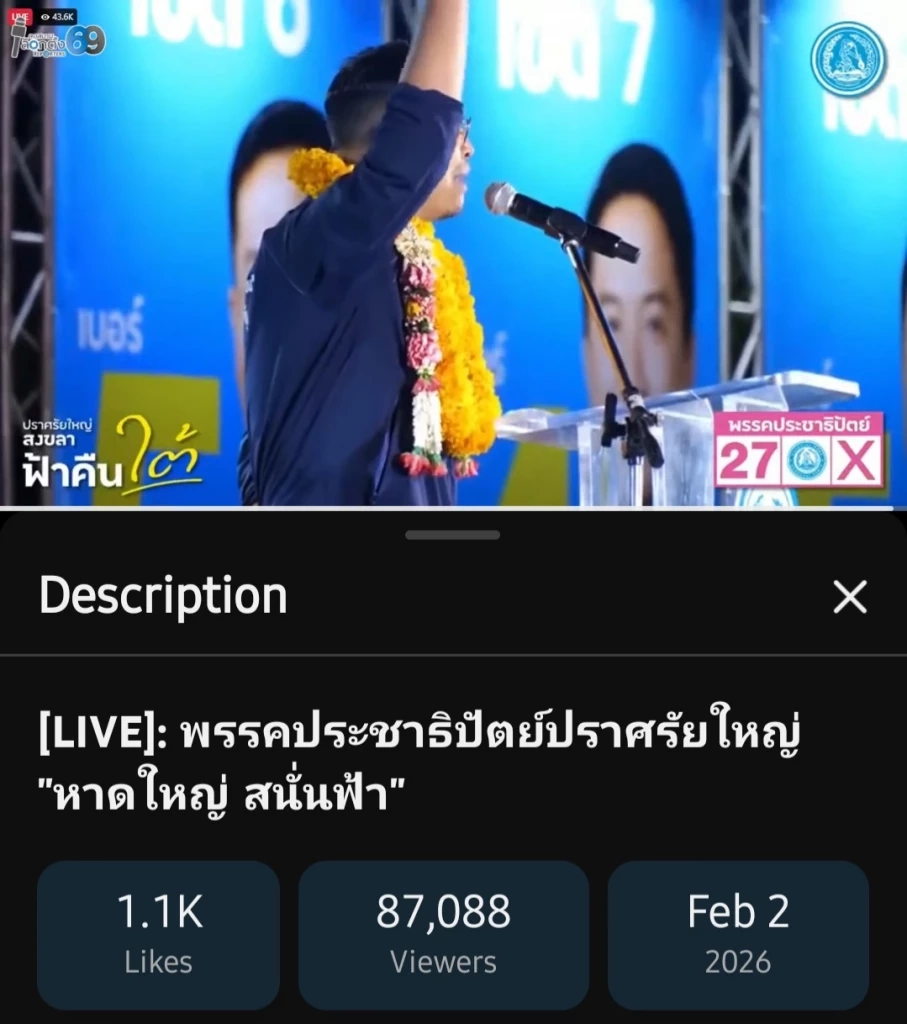The width and height of the screenshot is (907, 1024).
Task: Click the '69' reporters watermark logo
Action: pos(85,42)
